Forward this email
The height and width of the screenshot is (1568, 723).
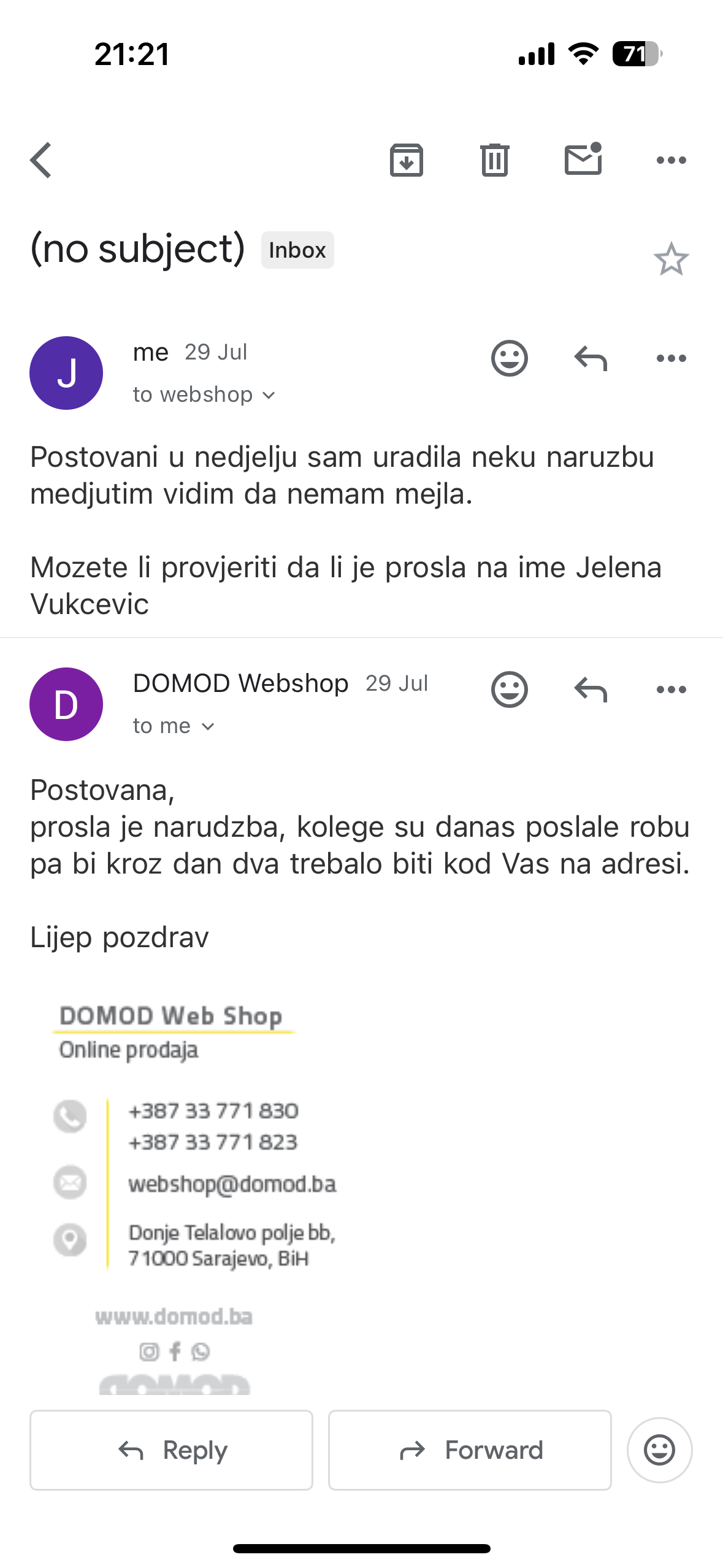click(470, 1450)
